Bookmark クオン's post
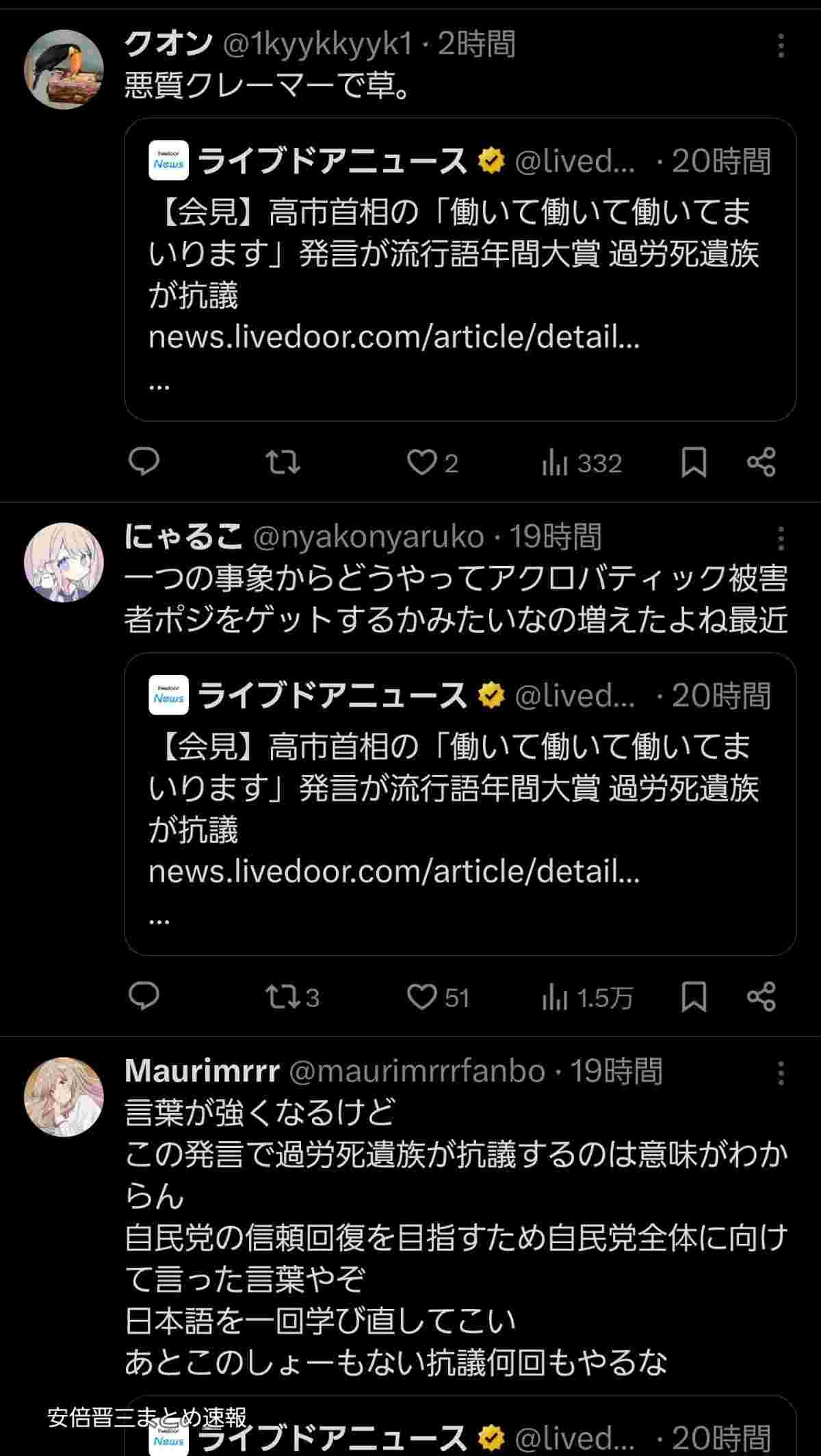 694,463
